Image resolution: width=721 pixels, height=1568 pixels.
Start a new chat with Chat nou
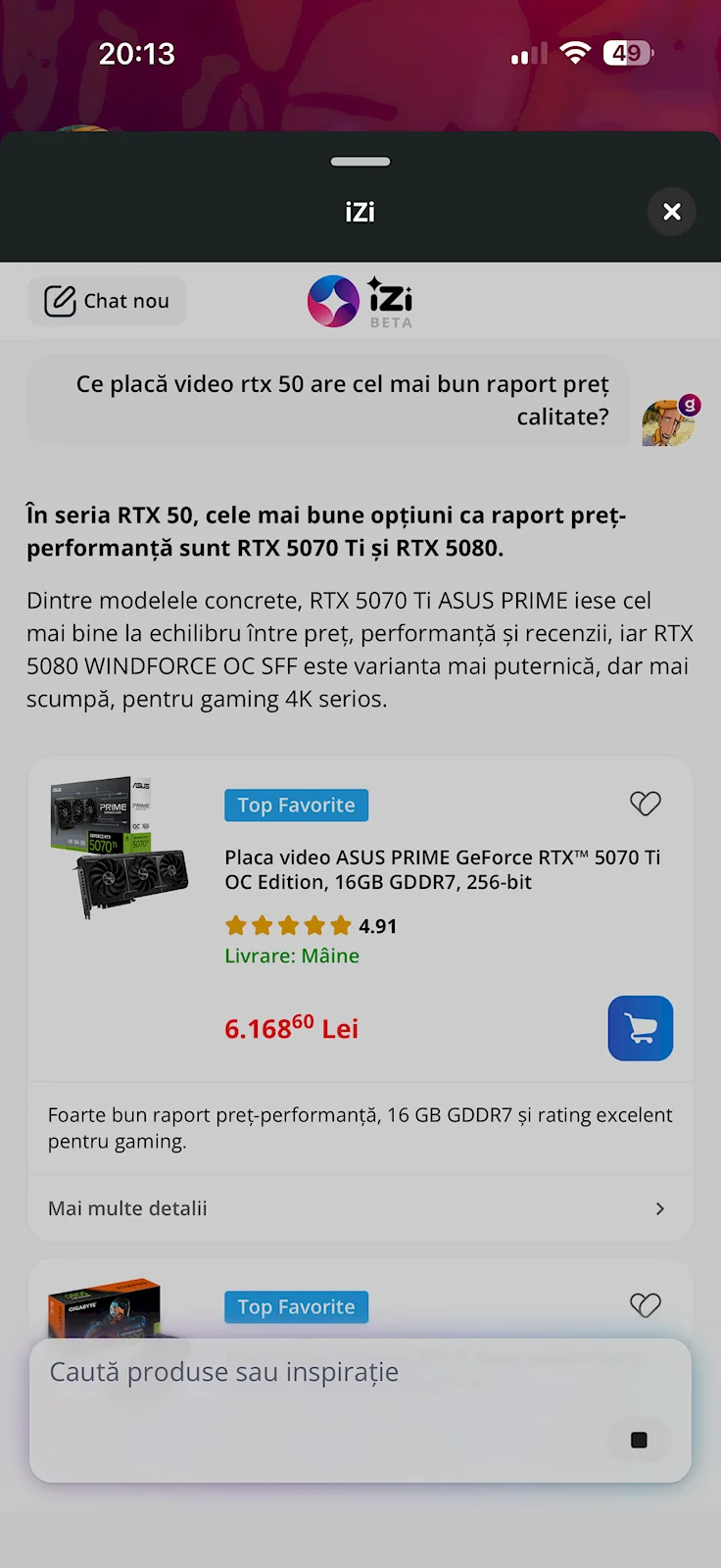click(x=107, y=301)
